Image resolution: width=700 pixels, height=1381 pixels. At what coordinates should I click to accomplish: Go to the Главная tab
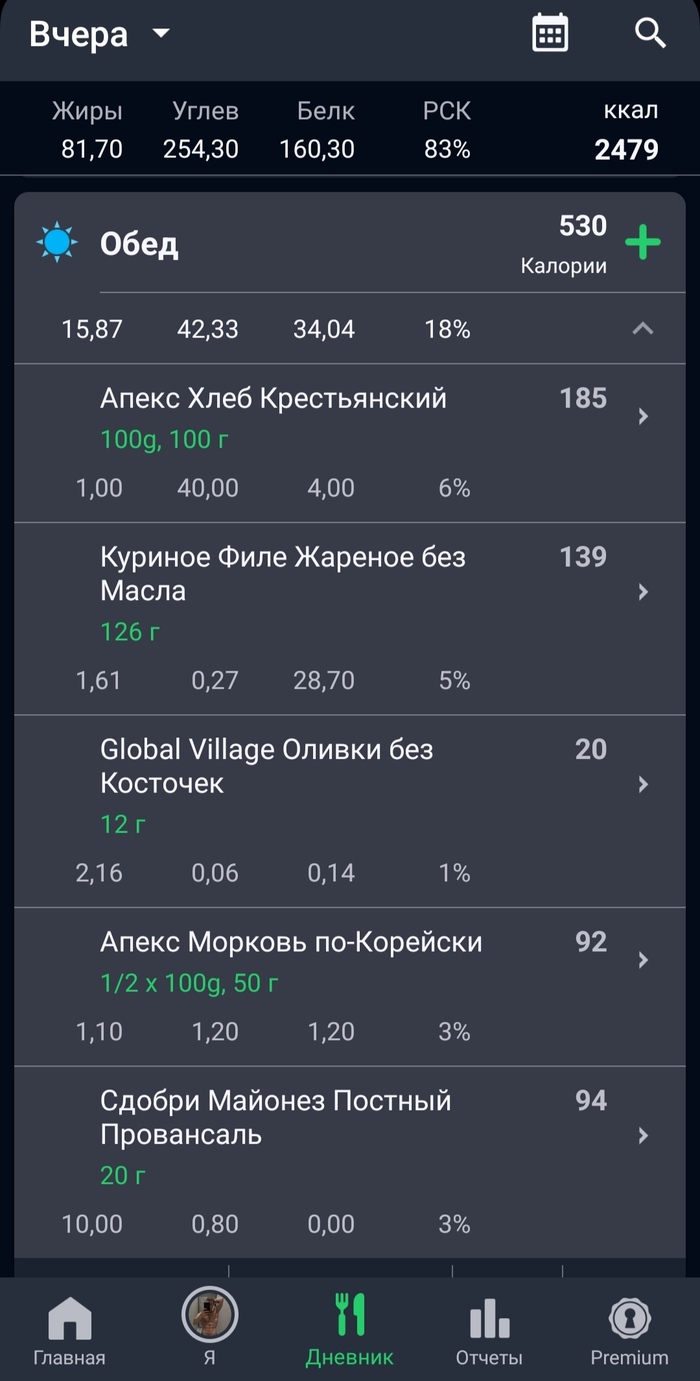point(69,1330)
